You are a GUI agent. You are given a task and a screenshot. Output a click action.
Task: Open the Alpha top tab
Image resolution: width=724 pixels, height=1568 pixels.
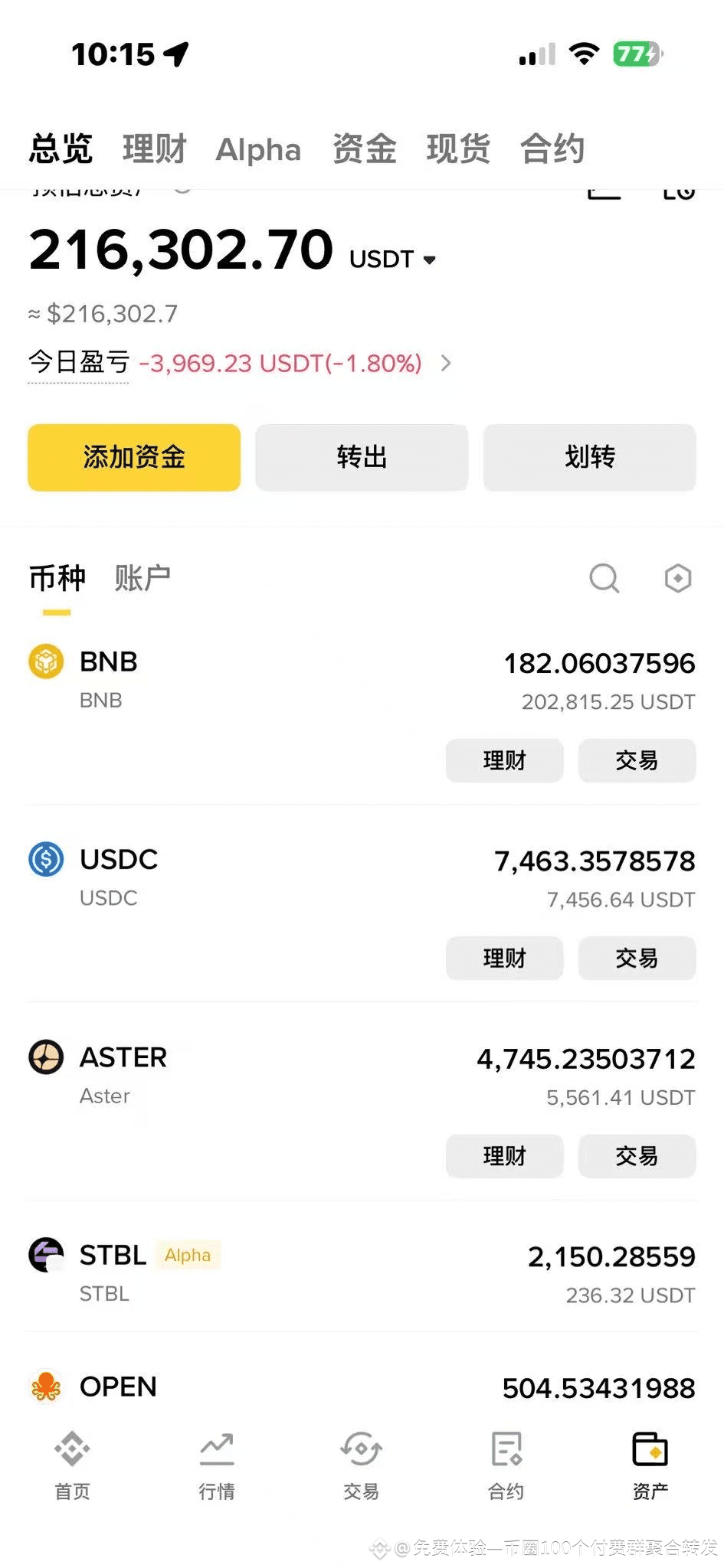(258, 149)
